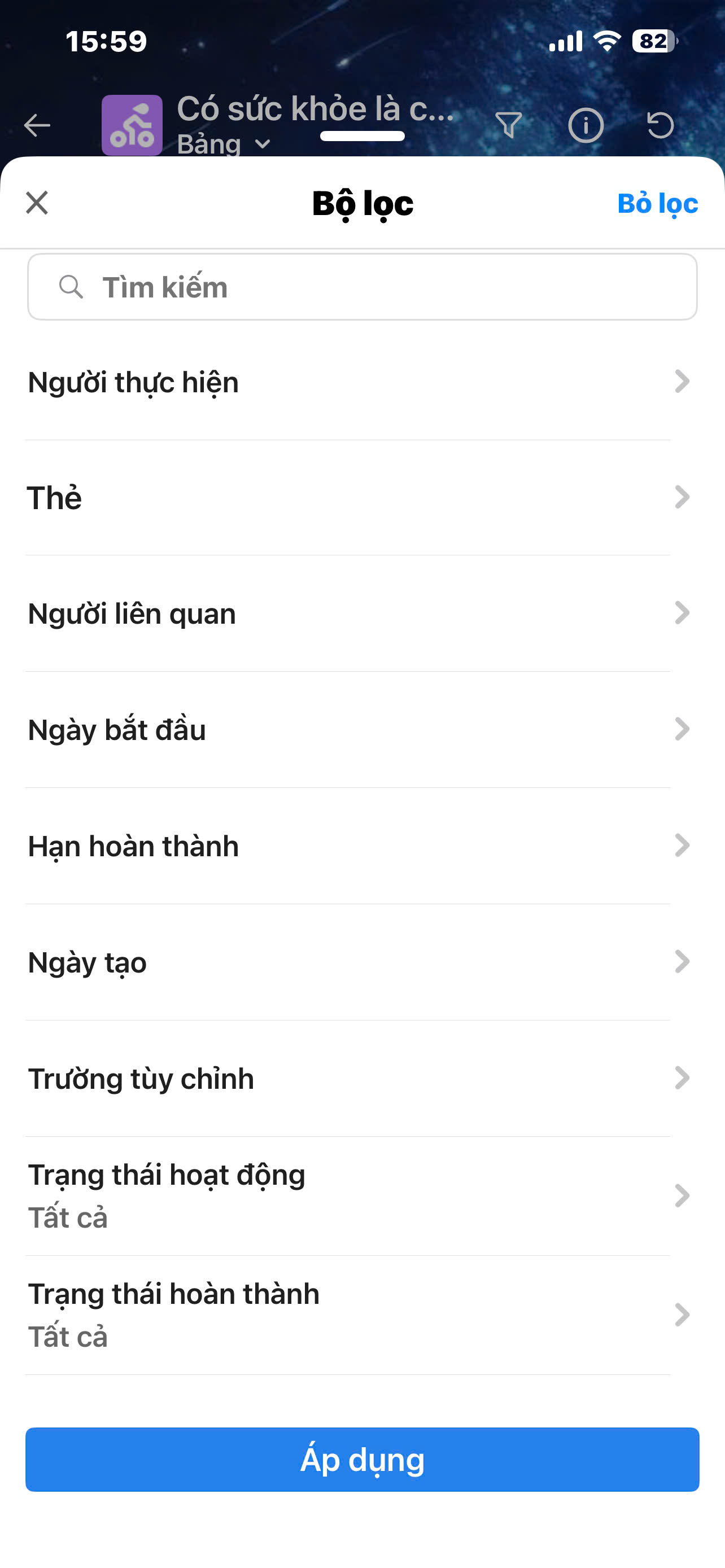Image resolution: width=725 pixels, height=1568 pixels.
Task: Open the Ngày tạo filter
Action: coord(359,962)
